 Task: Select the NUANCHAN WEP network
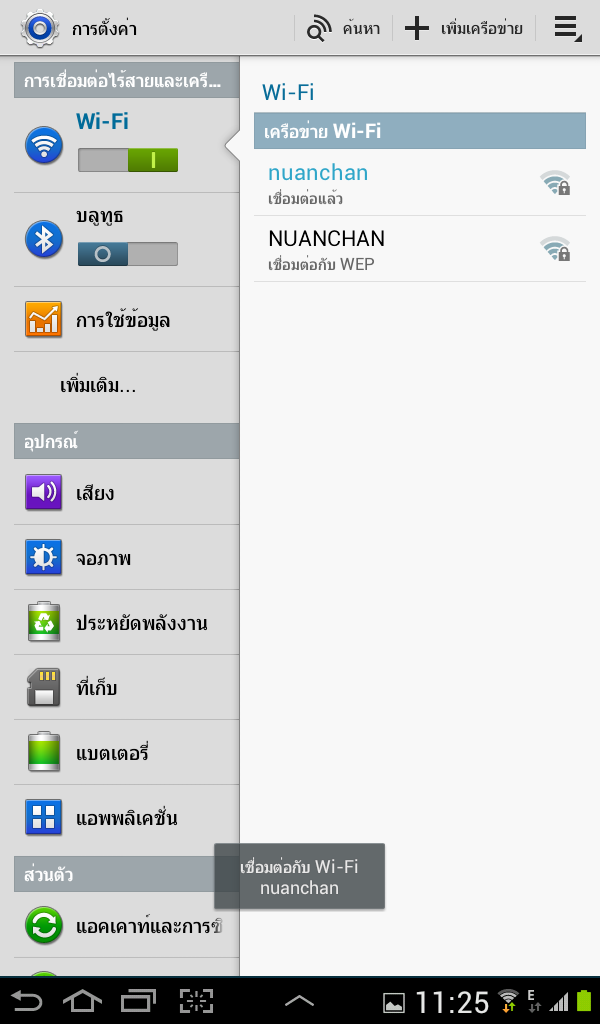(x=418, y=249)
